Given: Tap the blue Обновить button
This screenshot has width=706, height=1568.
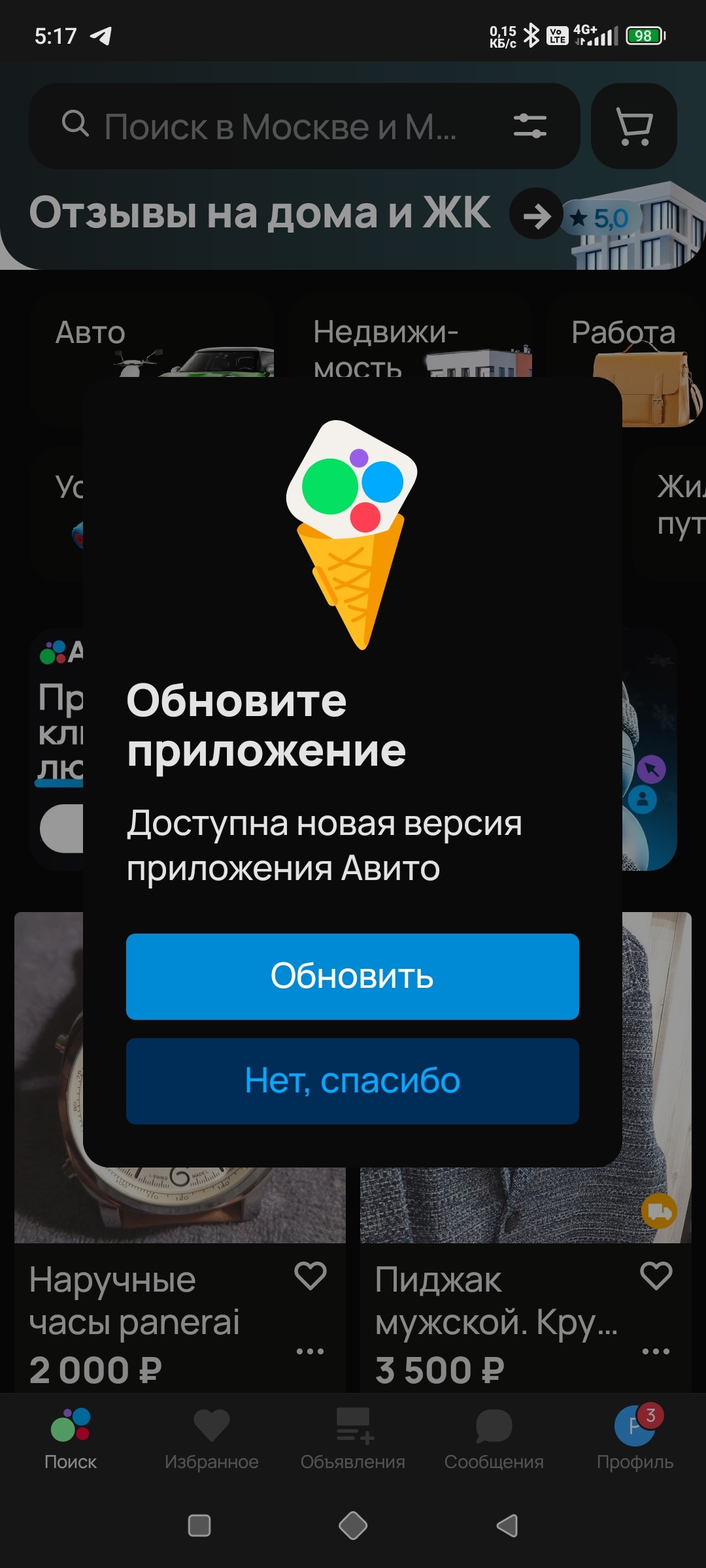Looking at the screenshot, I should click(x=352, y=976).
